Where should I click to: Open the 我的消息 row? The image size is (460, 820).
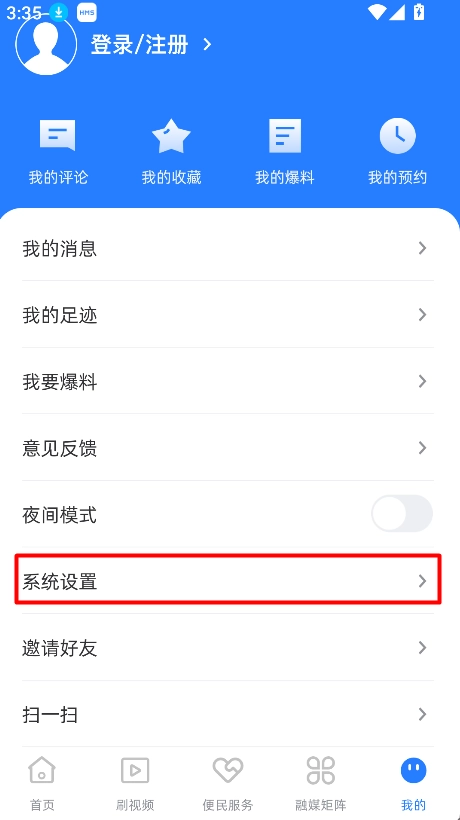point(228,248)
